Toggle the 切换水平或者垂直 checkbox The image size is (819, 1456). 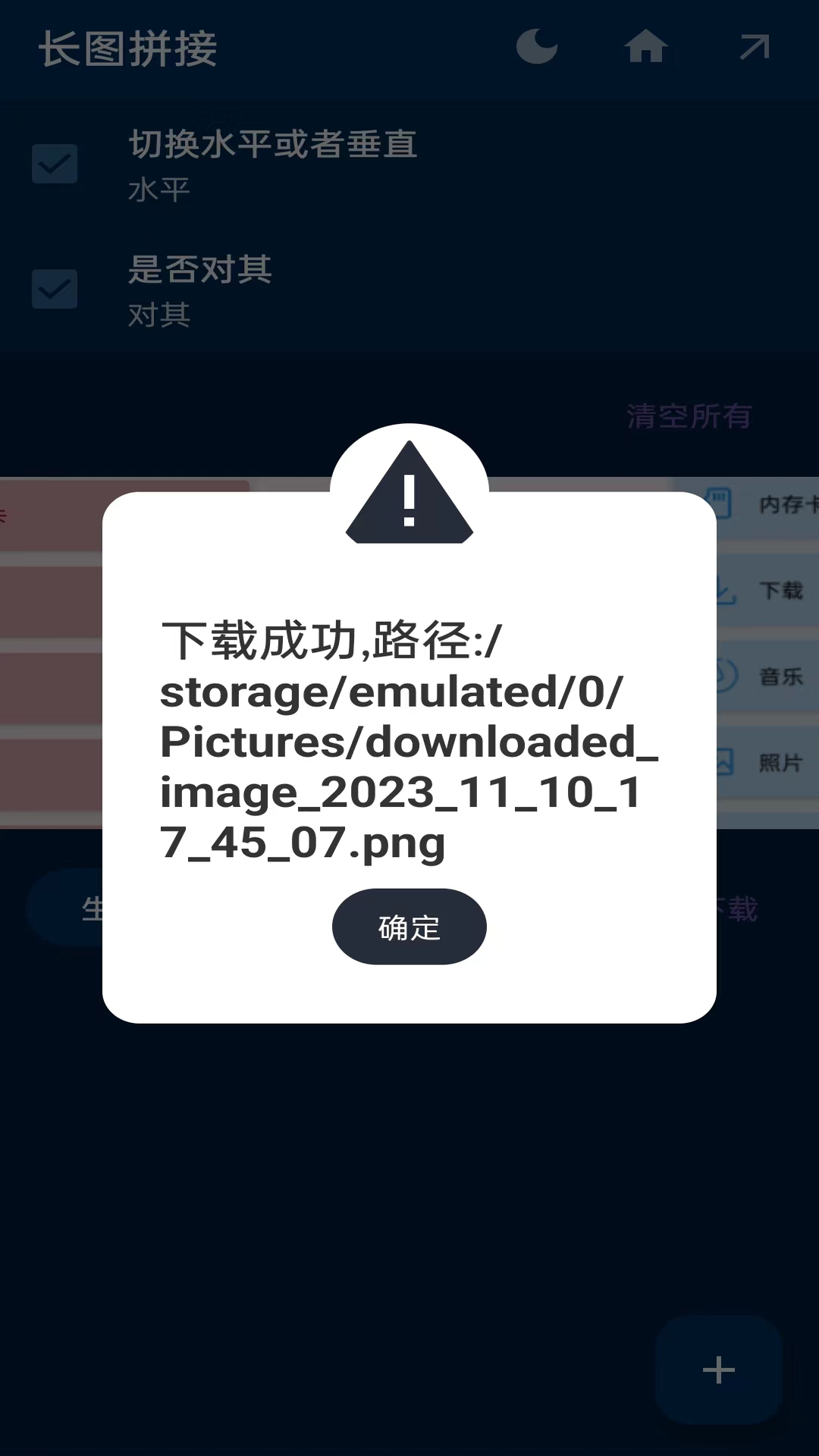(55, 165)
